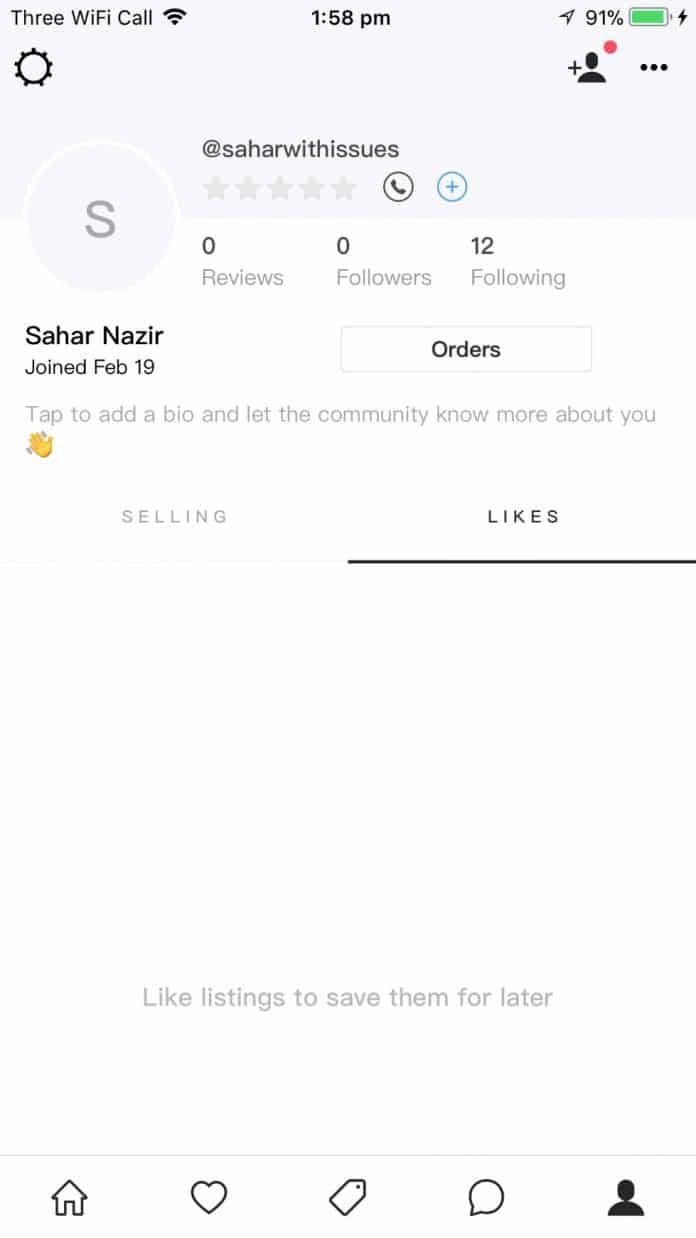Viewport: 696px width, 1238px height.
Task: Open the heart tab in bottom bar
Action: [x=209, y=1196]
